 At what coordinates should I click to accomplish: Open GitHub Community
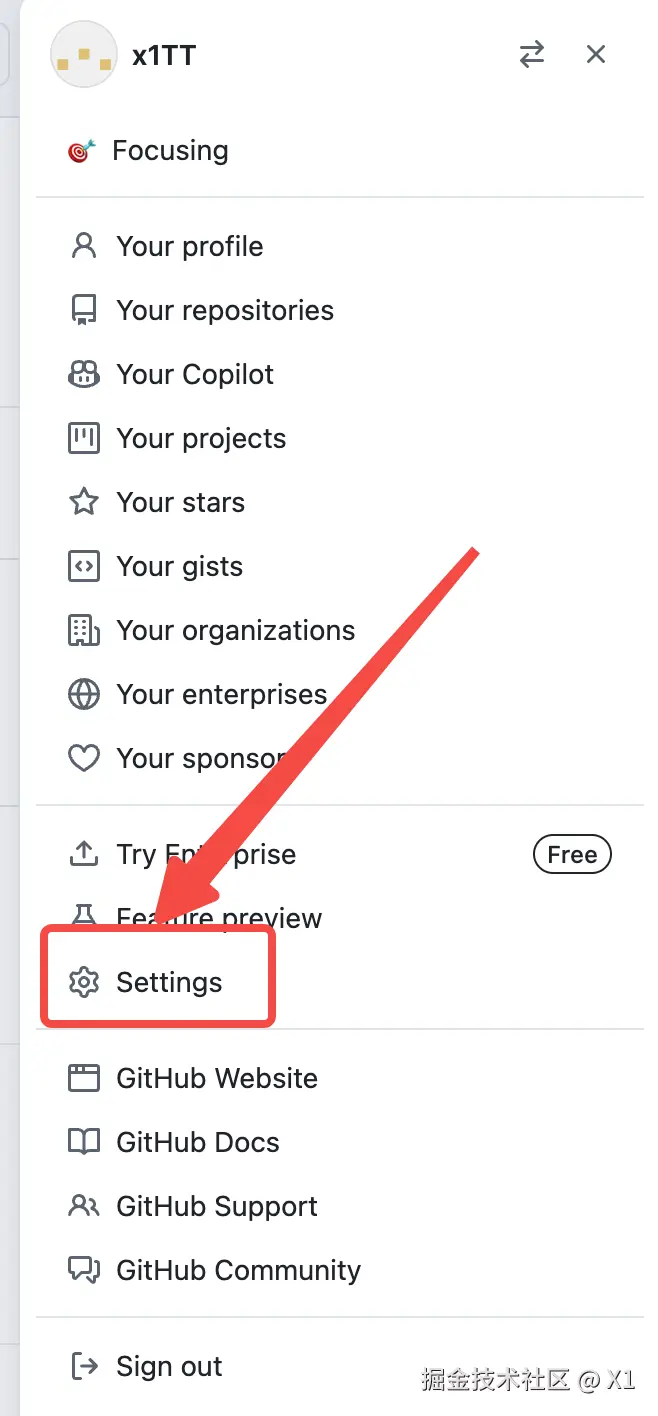pos(238,1271)
